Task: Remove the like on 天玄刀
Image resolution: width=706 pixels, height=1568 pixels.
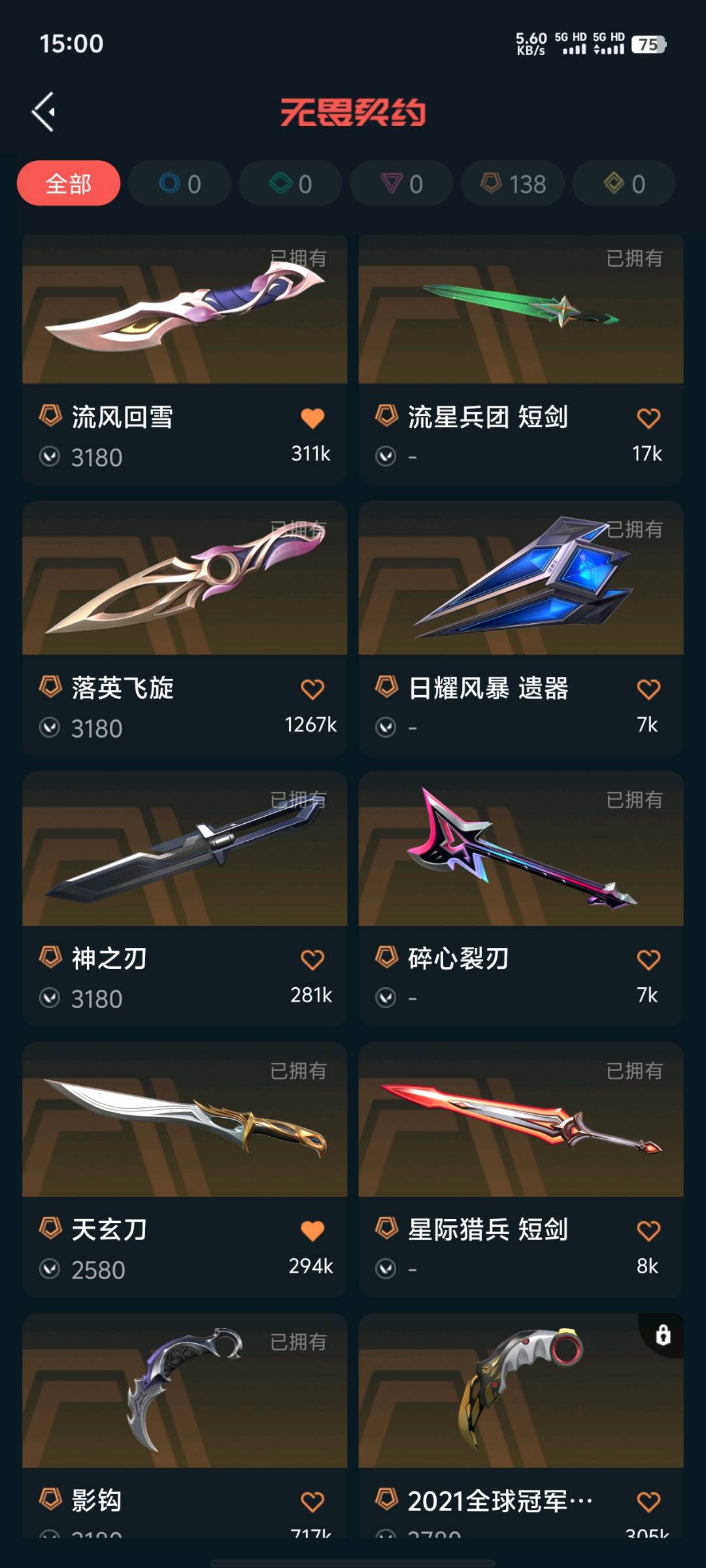Action: [x=312, y=1231]
